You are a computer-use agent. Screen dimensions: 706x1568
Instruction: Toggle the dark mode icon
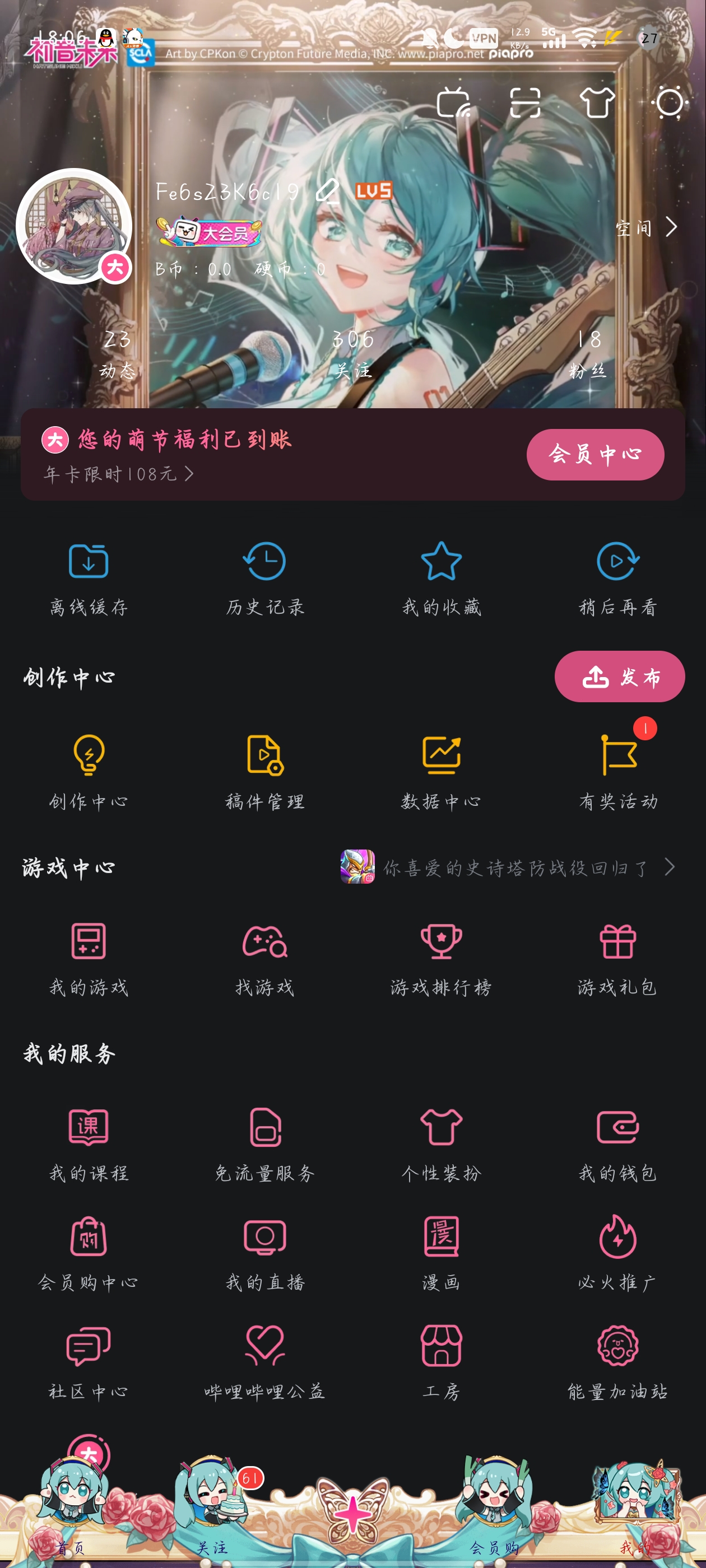[x=670, y=102]
